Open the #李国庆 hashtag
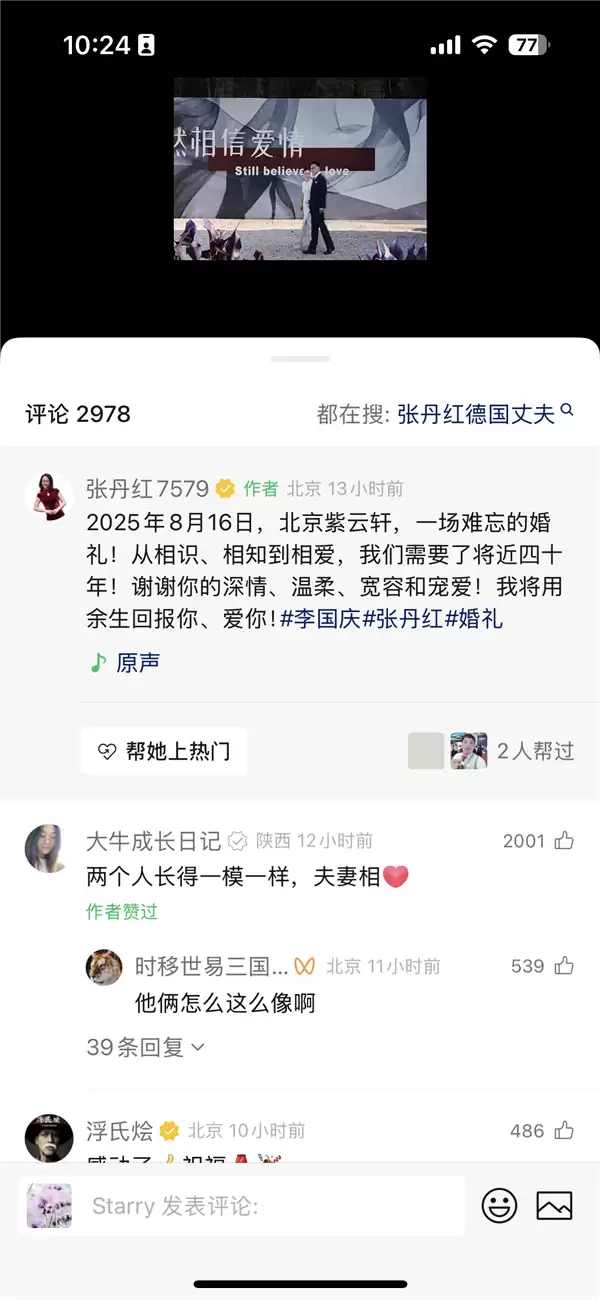Image resolution: width=600 pixels, height=1300 pixels. 320,619
